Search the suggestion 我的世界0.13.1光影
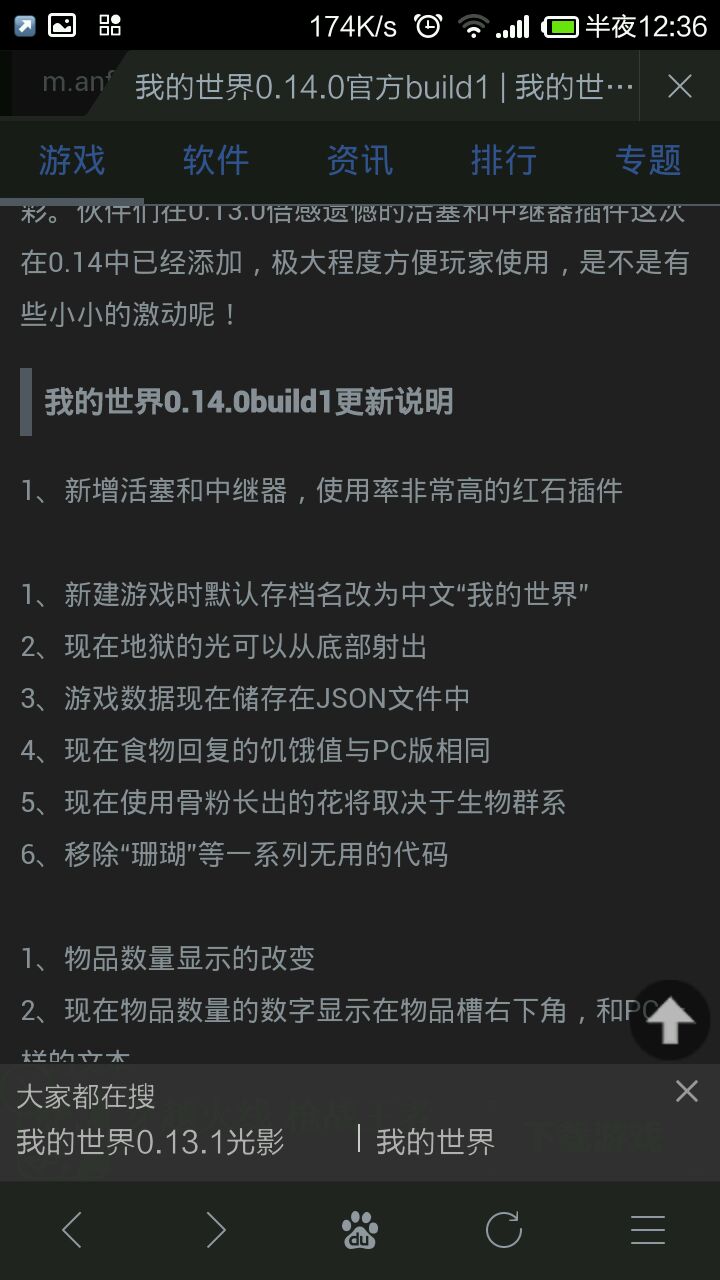The width and height of the screenshot is (720, 1280). click(x=151, y=1142)
